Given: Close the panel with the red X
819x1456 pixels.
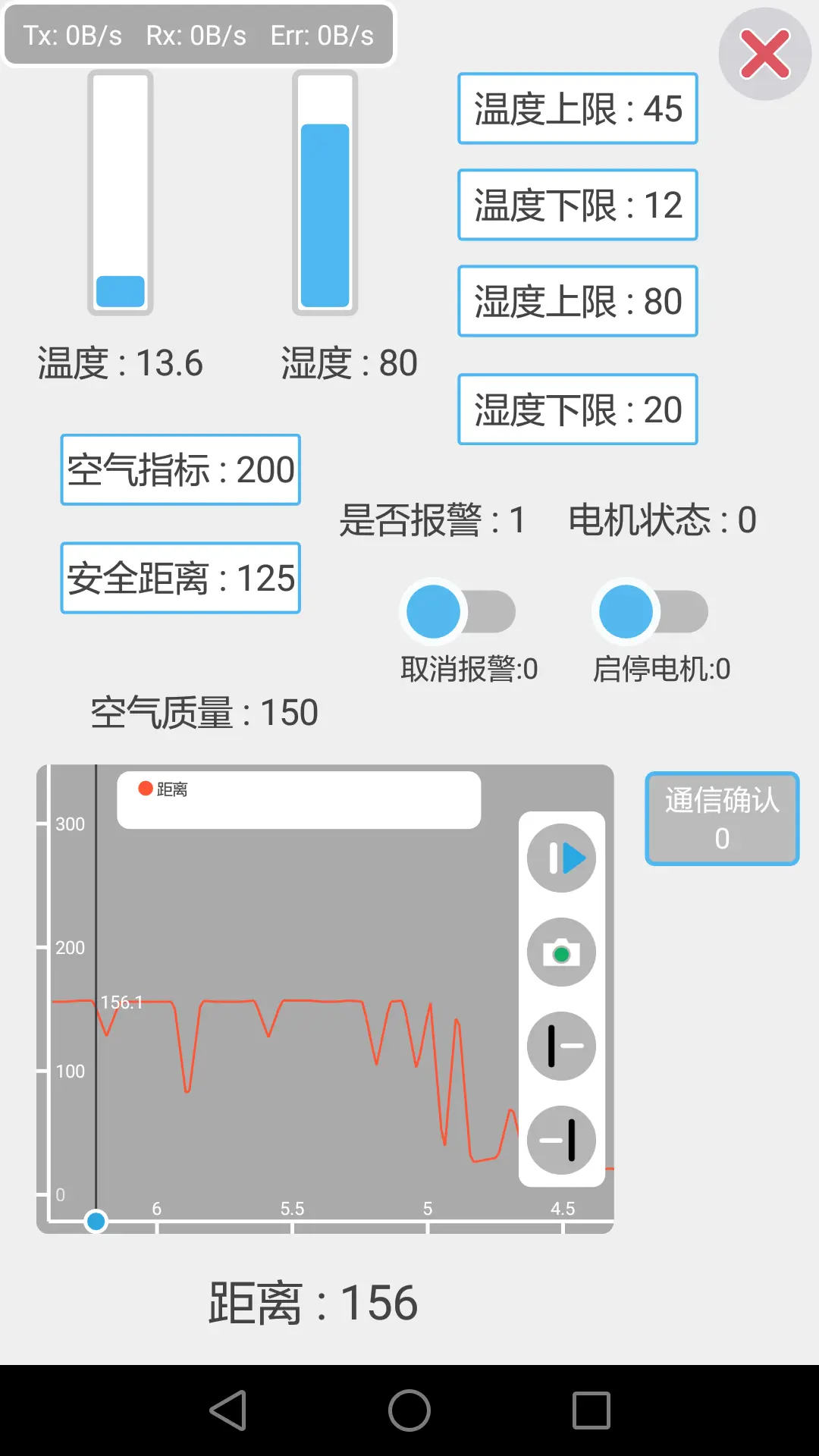Looking at the screenshot, I should point(764,54).
